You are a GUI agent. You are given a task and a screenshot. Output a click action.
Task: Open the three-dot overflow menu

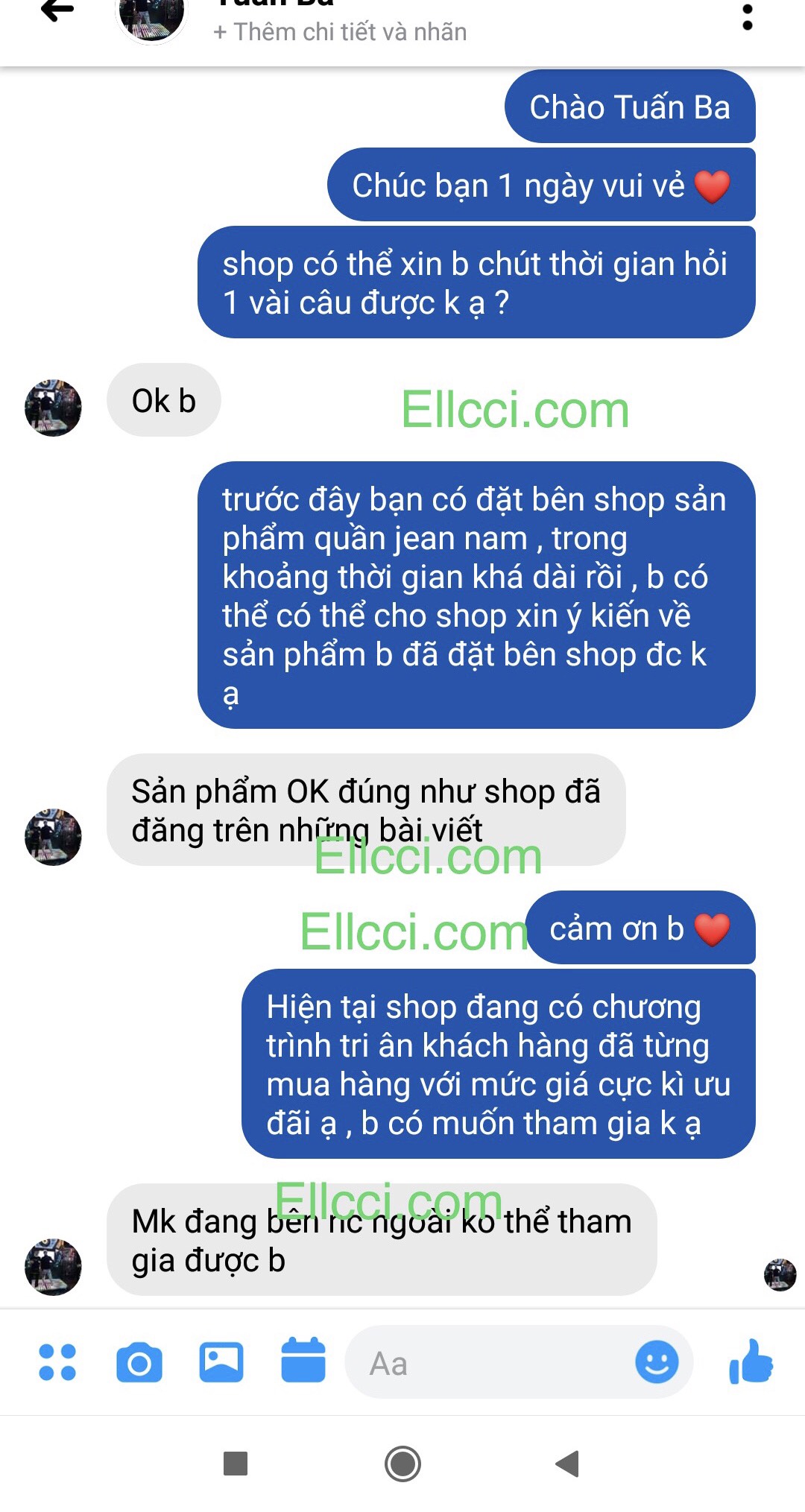point(747,16)
